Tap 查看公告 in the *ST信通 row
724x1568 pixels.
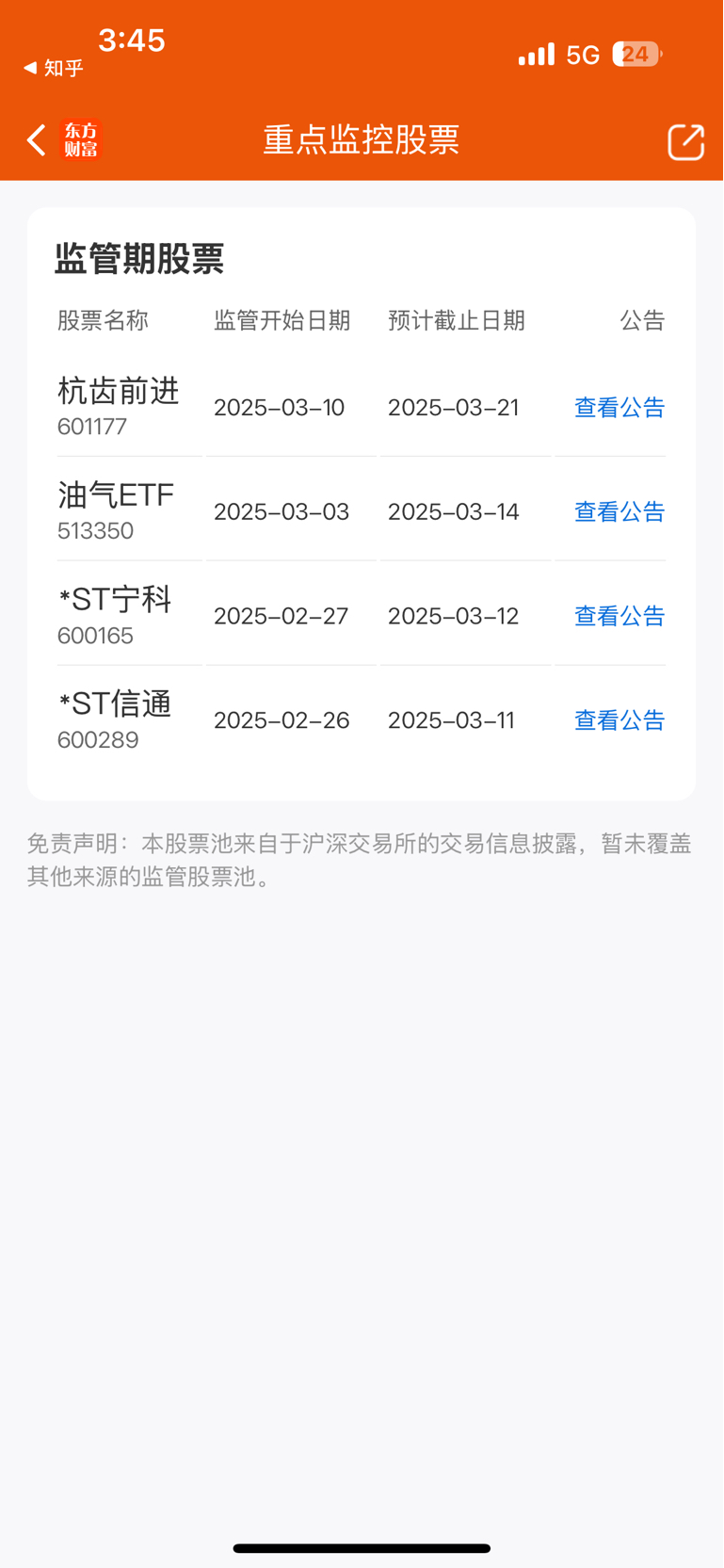(619, 720)
